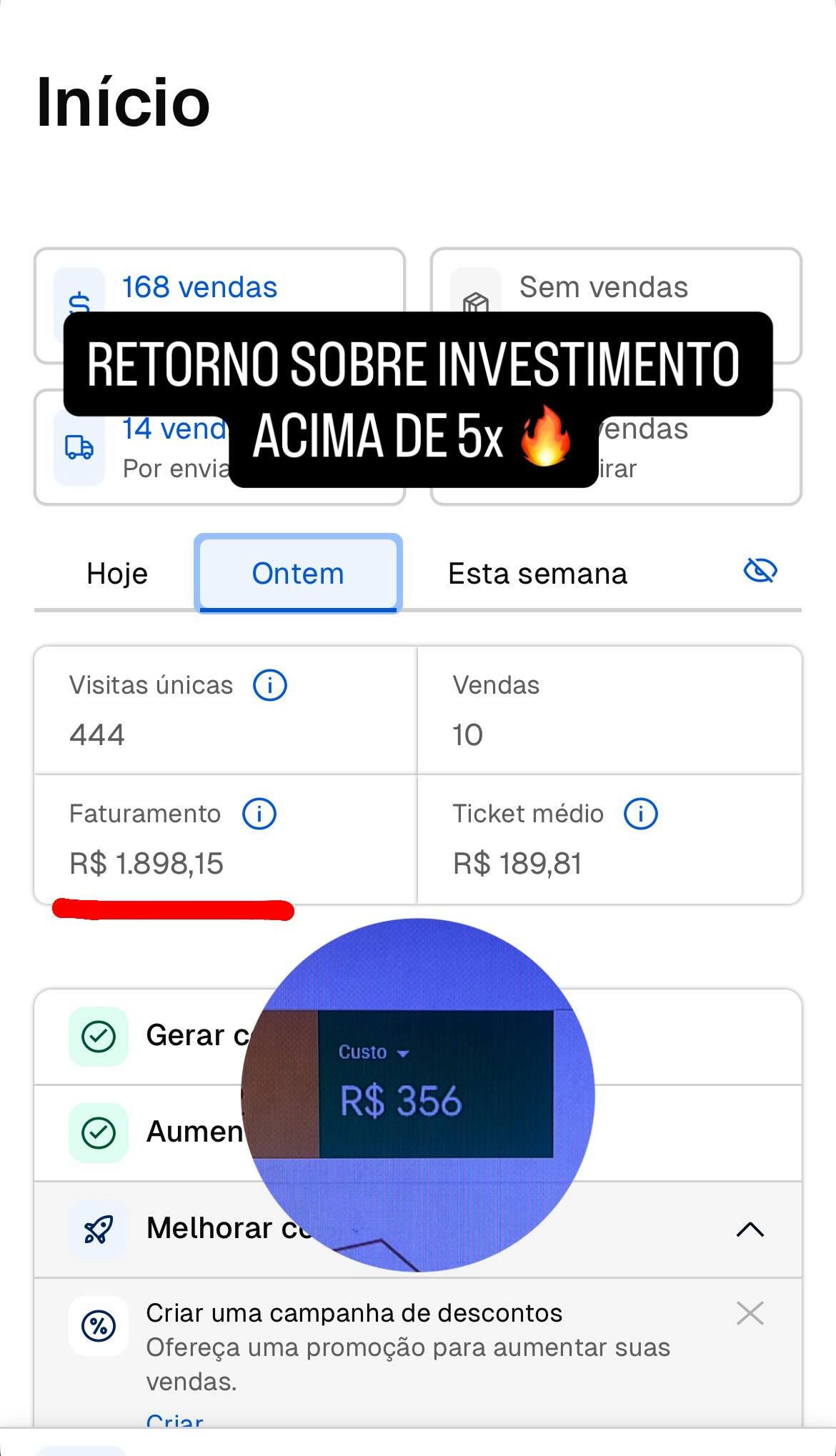Screen dimensions: 836x1456
Task: Click the green checkmark next to Gerar
Action: [99, 1034]
